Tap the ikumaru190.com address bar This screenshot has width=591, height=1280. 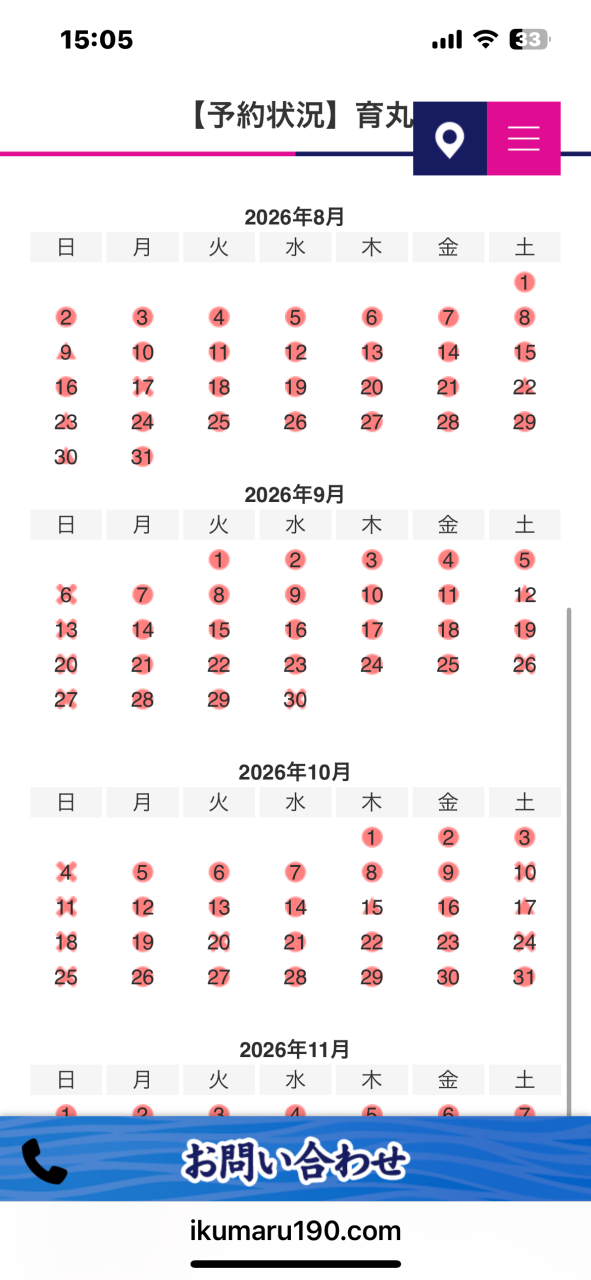click(x=295, y=1231)
